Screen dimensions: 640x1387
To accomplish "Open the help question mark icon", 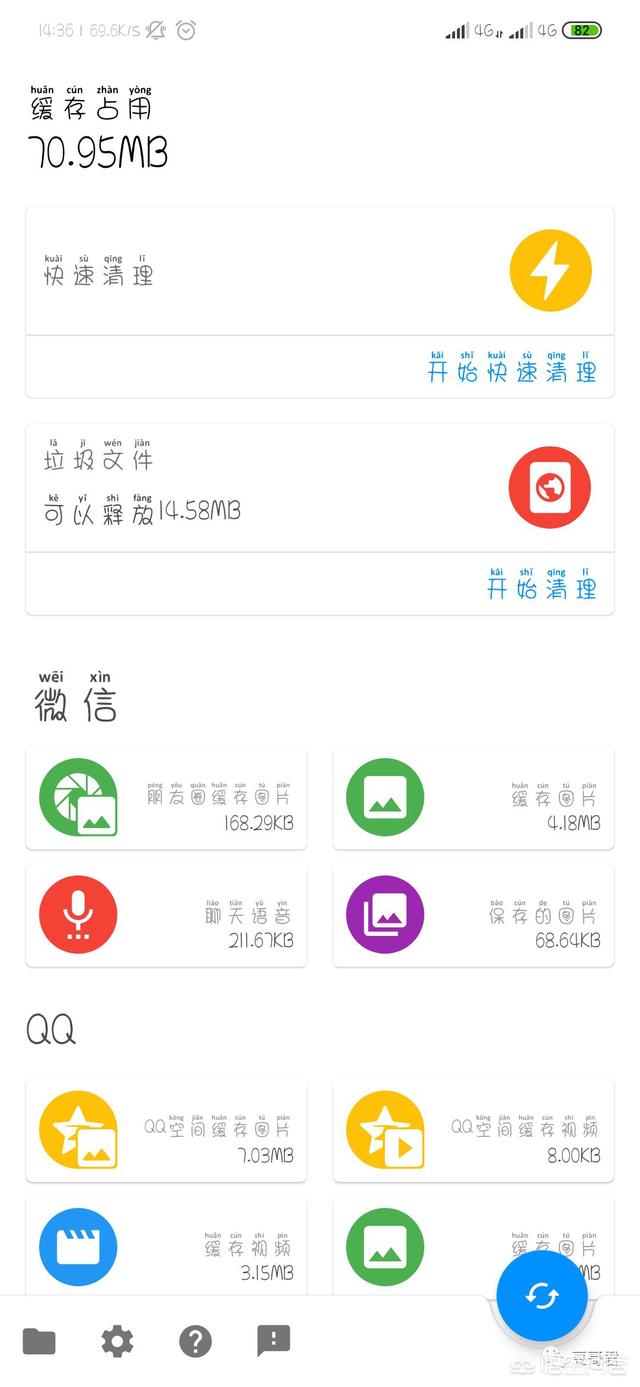I will click(x=195, y=1341).
